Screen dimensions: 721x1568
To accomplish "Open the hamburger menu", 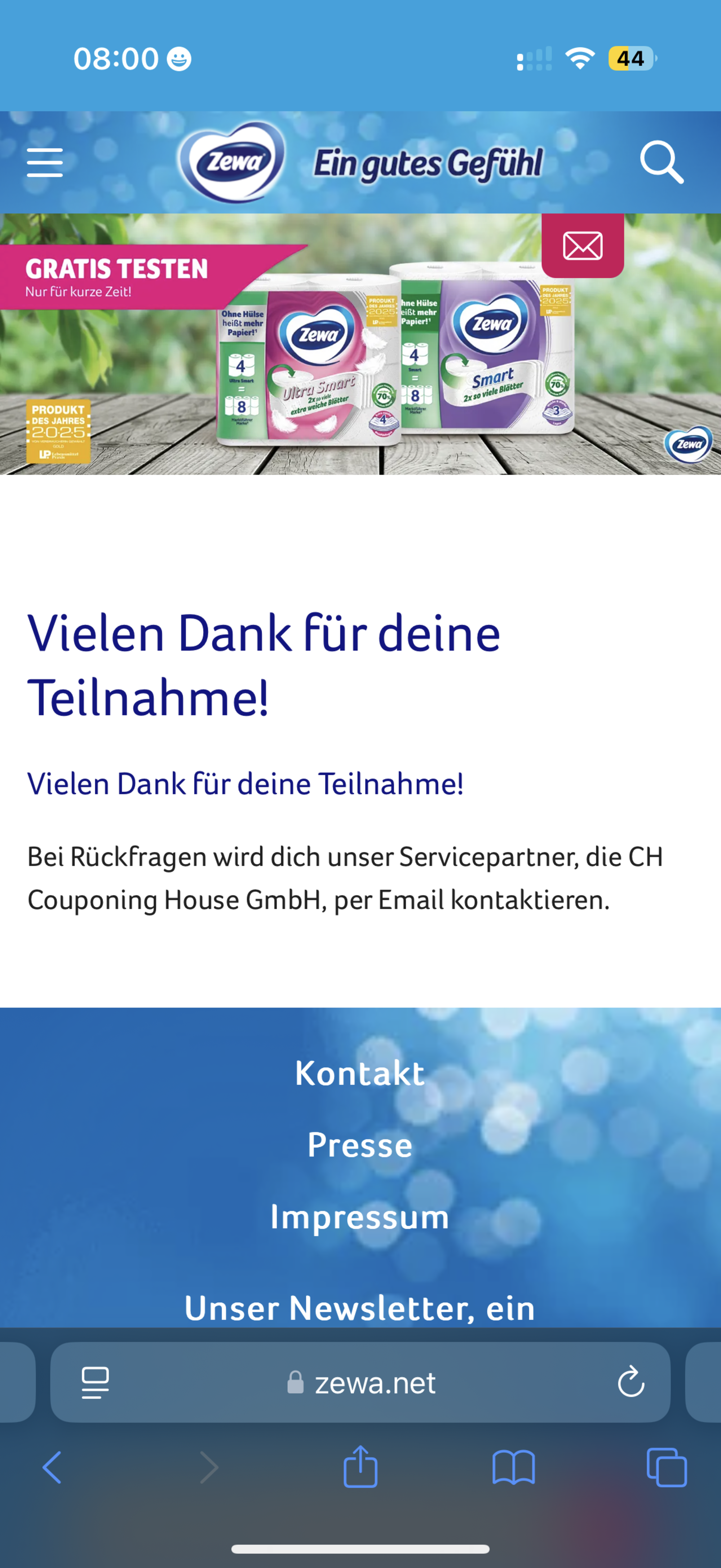I will [x=45, y=163].
